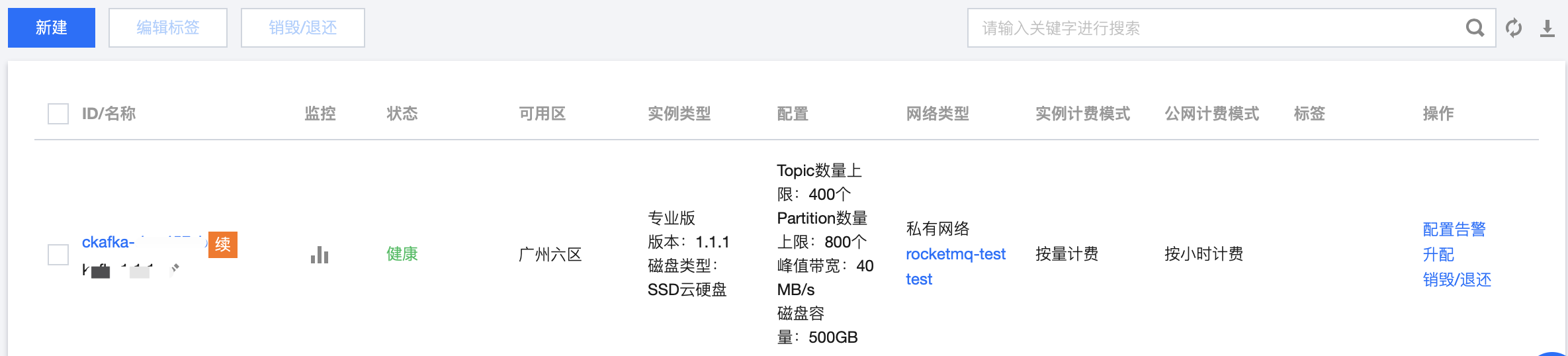Open monitoring chart for the instance
This screenshot has width=1568, height=356.
(x=320, y=255)
